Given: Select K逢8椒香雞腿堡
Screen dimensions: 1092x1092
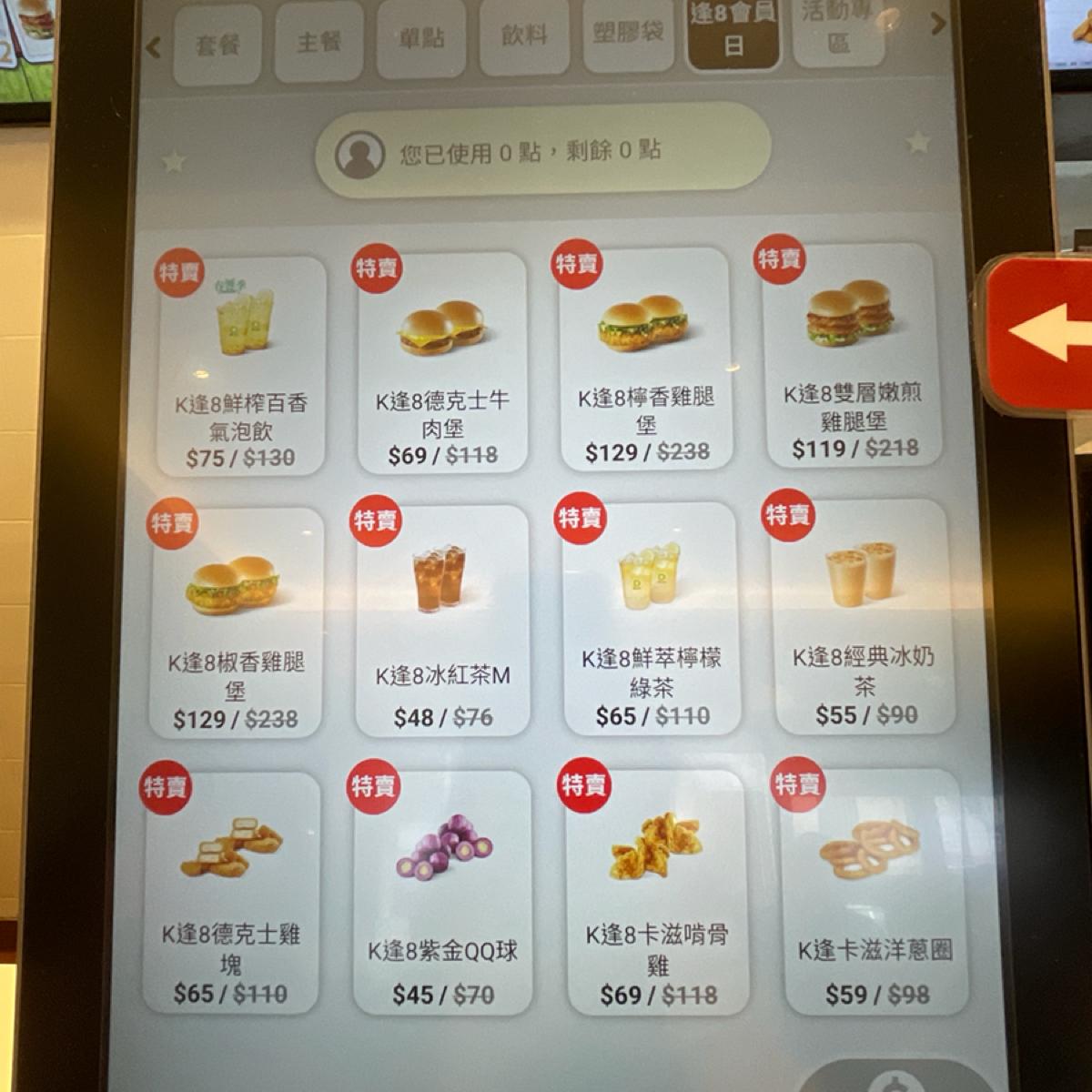Looking at the screenshot, I should [x=237, y=623].
